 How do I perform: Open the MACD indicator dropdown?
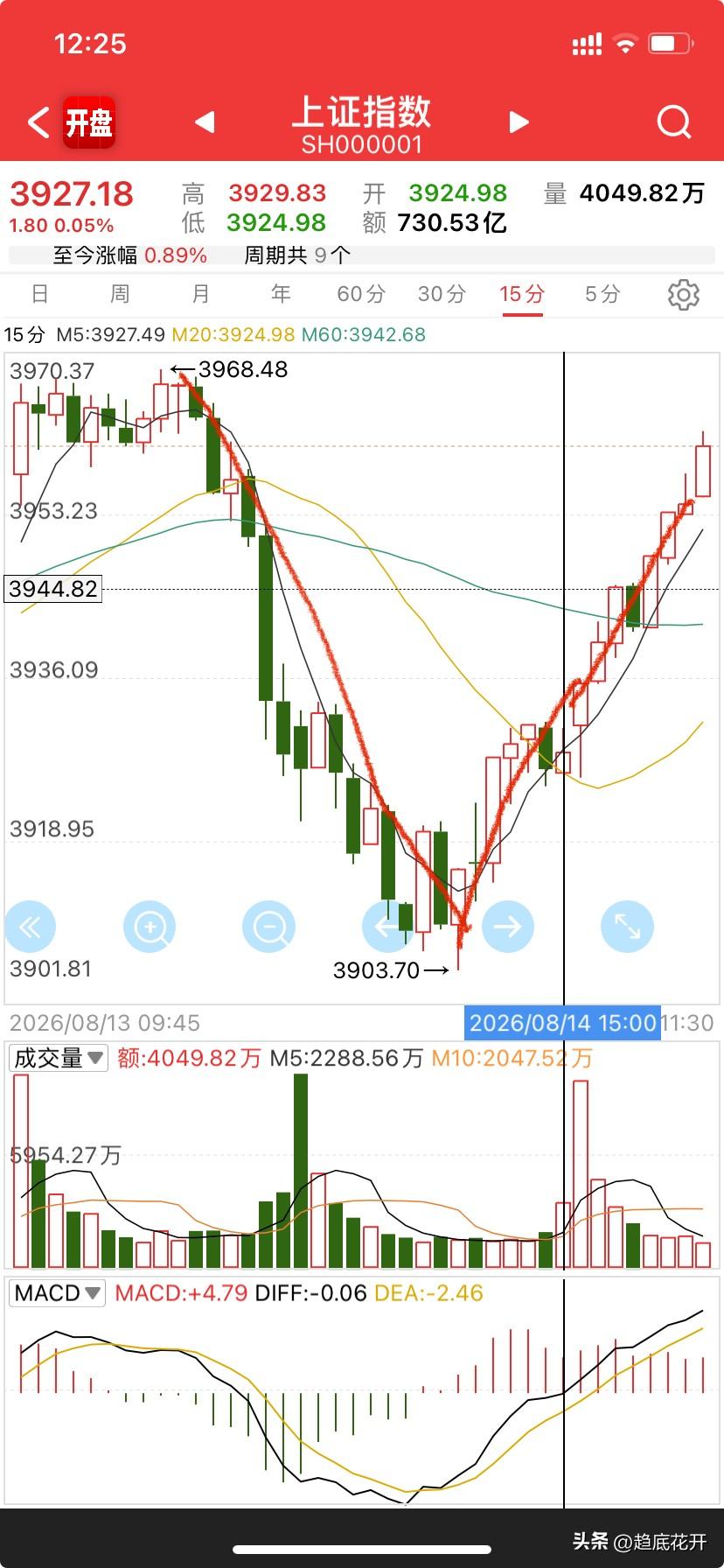(x=57, y=1293)
